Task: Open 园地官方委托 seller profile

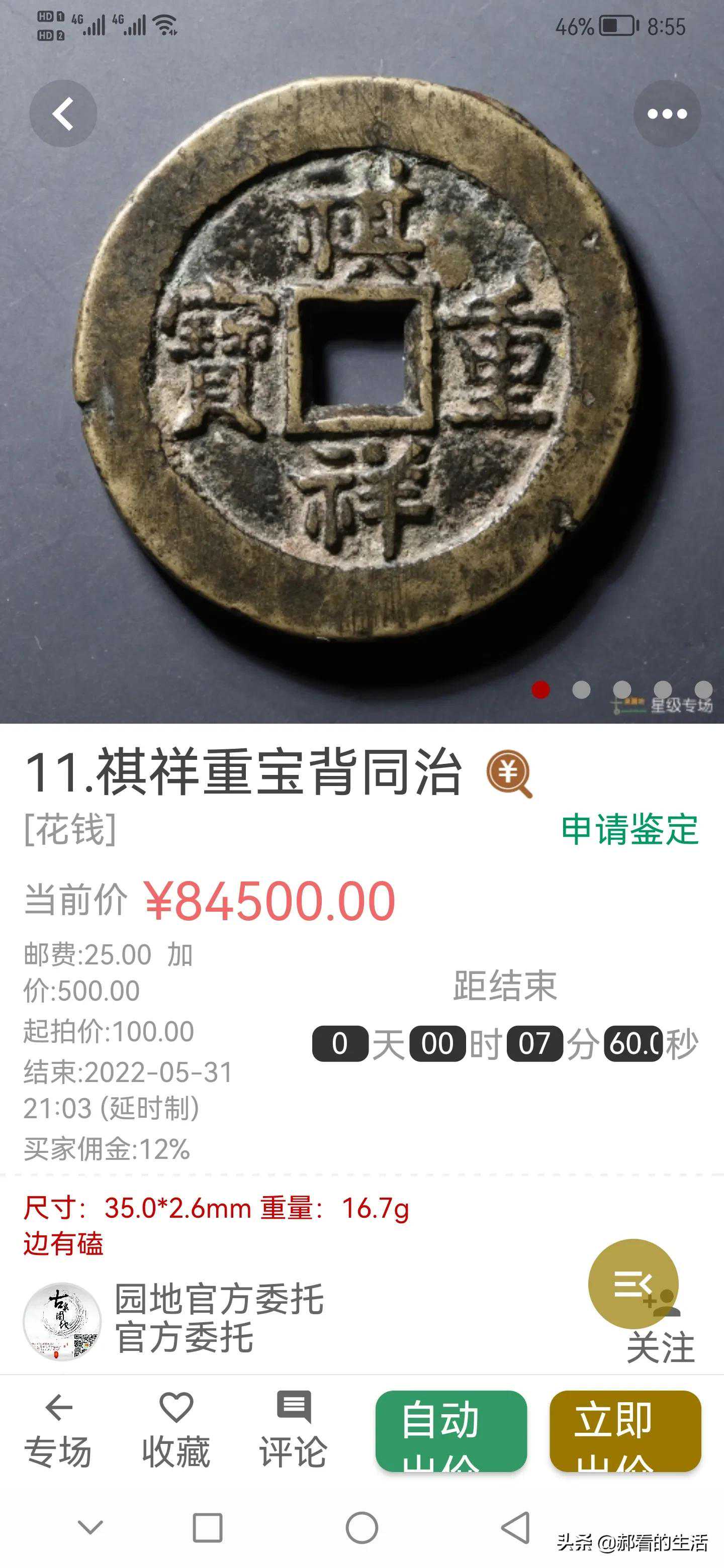Action: pos(219,1318)
